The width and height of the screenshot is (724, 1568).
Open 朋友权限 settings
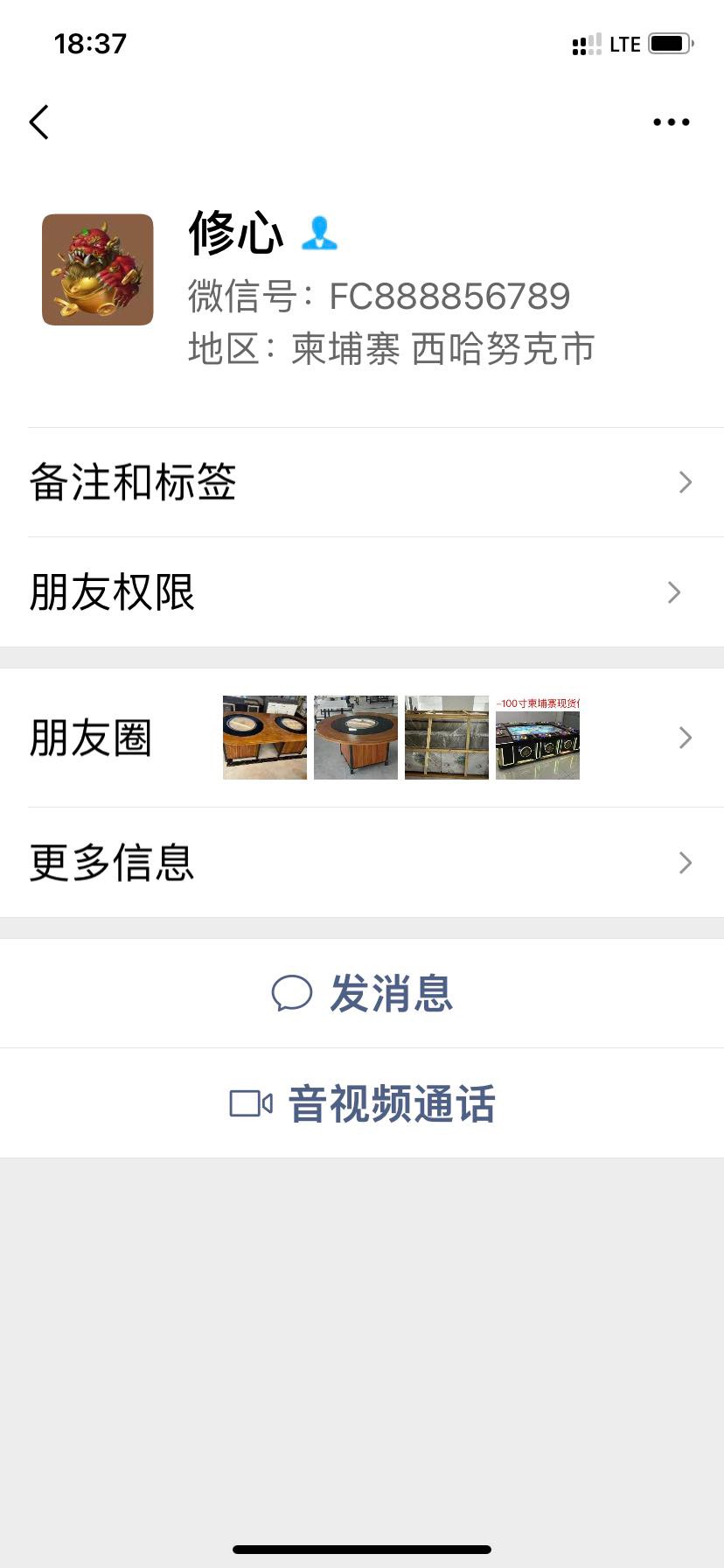coord(362,592)
